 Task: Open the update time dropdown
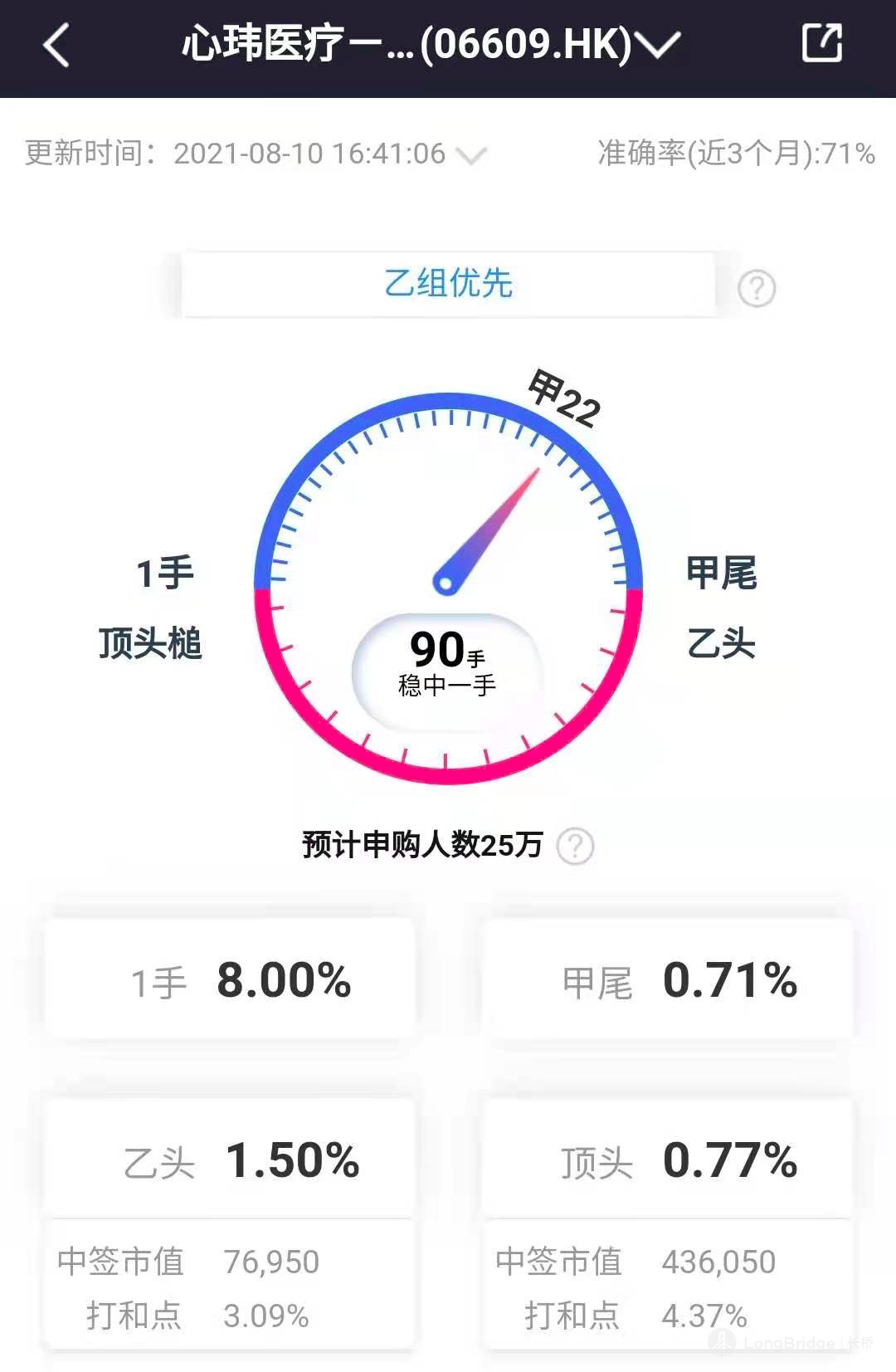click(x=470, y=155)
